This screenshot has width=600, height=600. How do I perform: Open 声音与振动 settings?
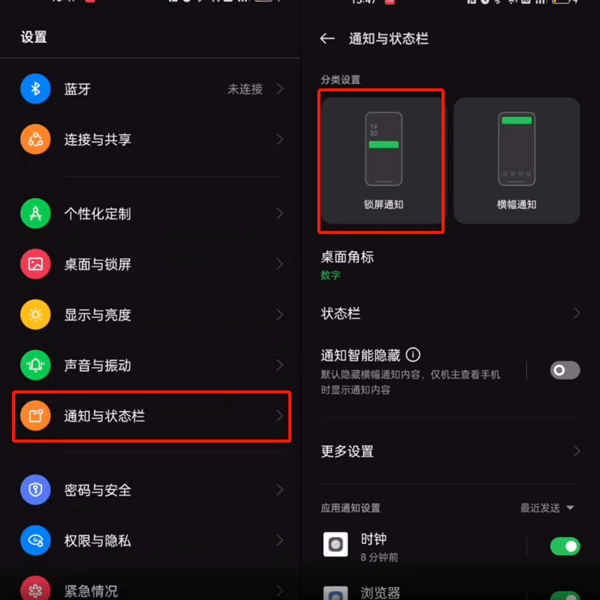coord(150,365)
